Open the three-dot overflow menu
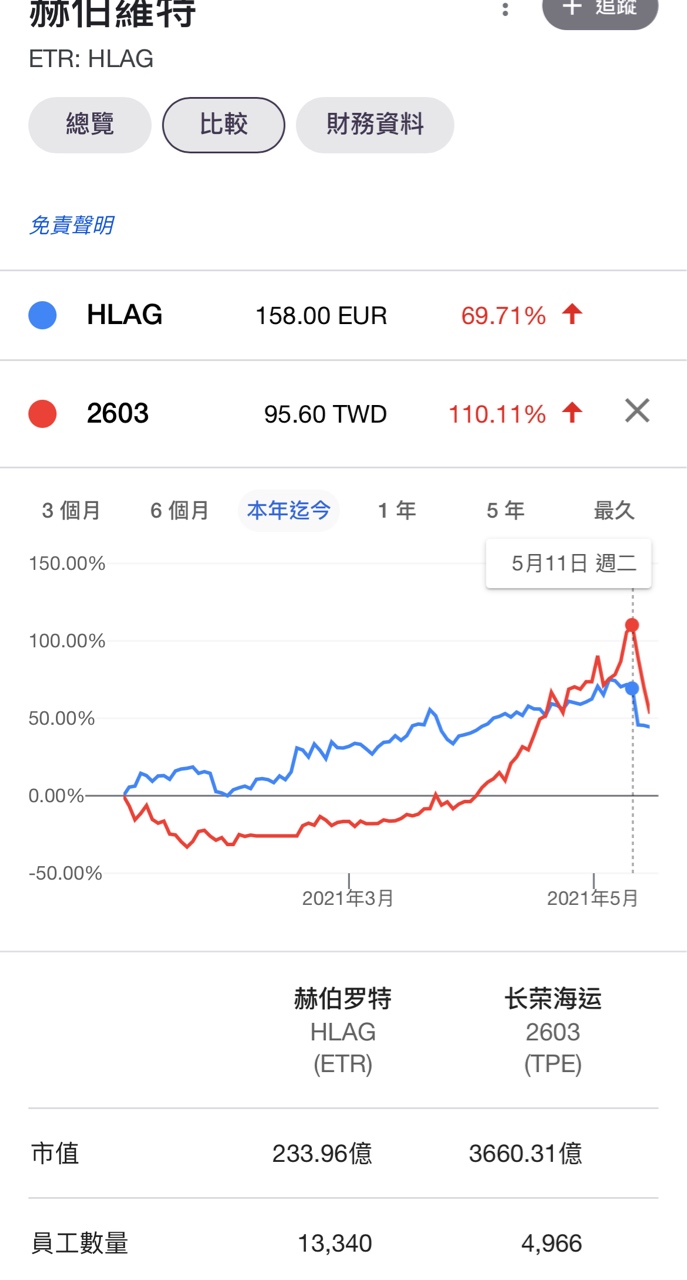Screen dimensions: 687x1280 (506, 10)
